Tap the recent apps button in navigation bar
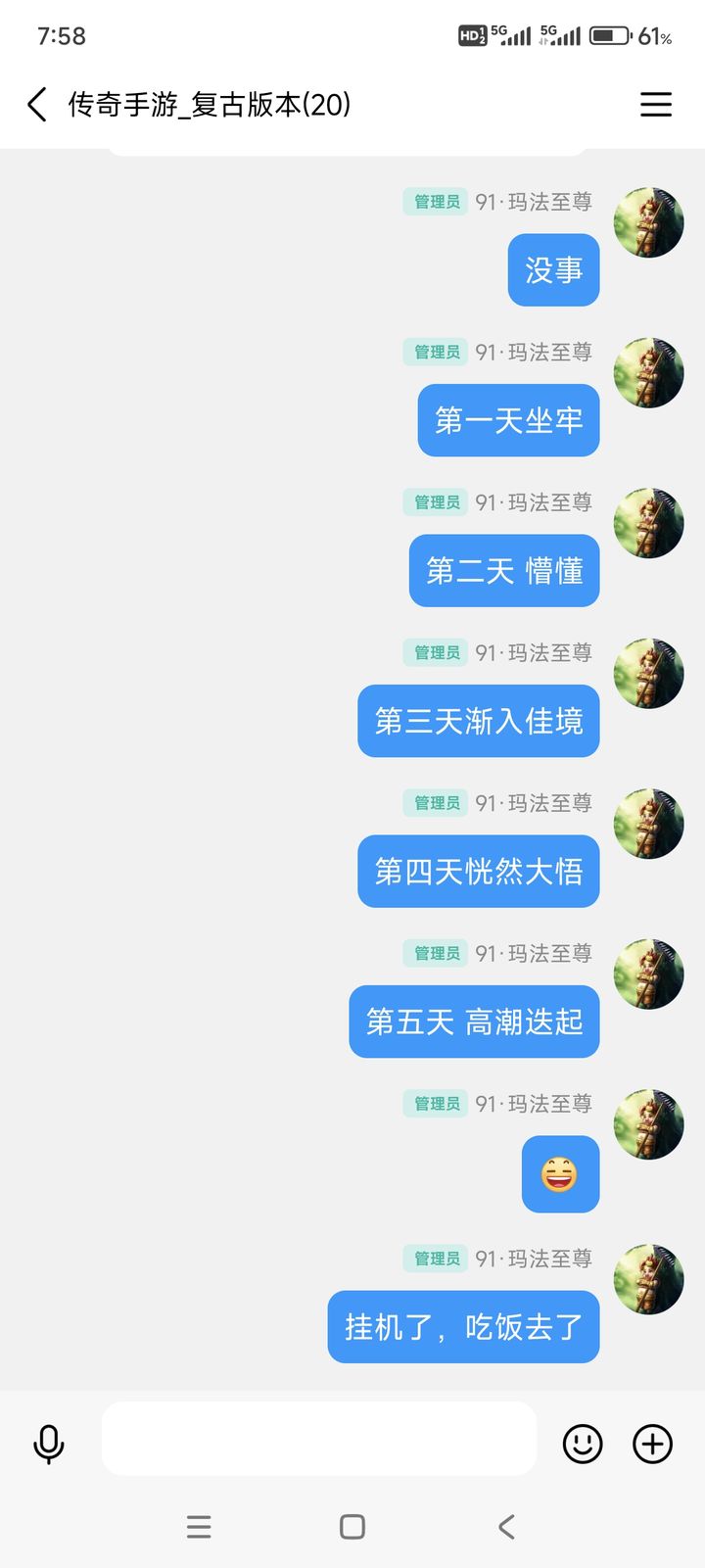The width and height of the screenshot is (705, 1568). coord(200,1526)
